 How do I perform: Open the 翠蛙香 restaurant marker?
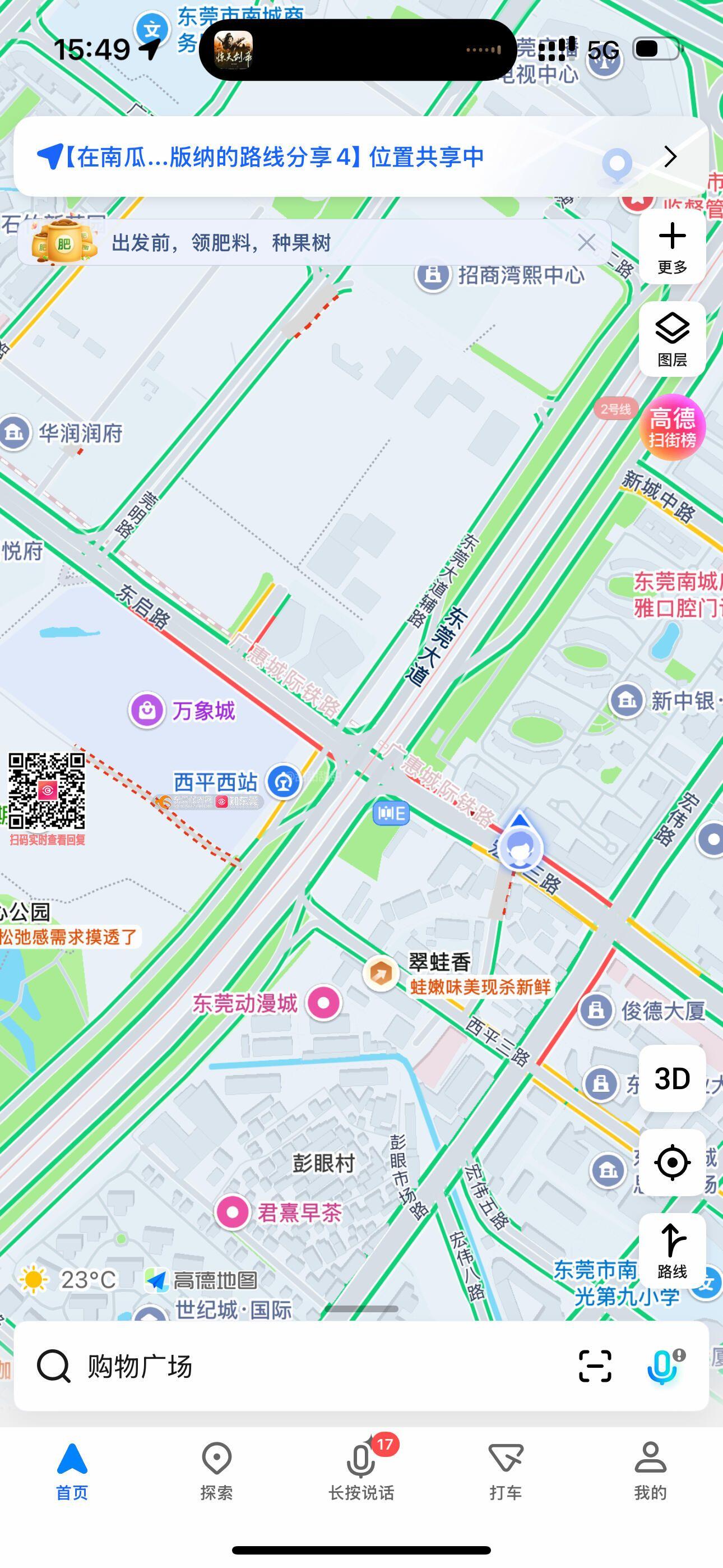point(382,974)
